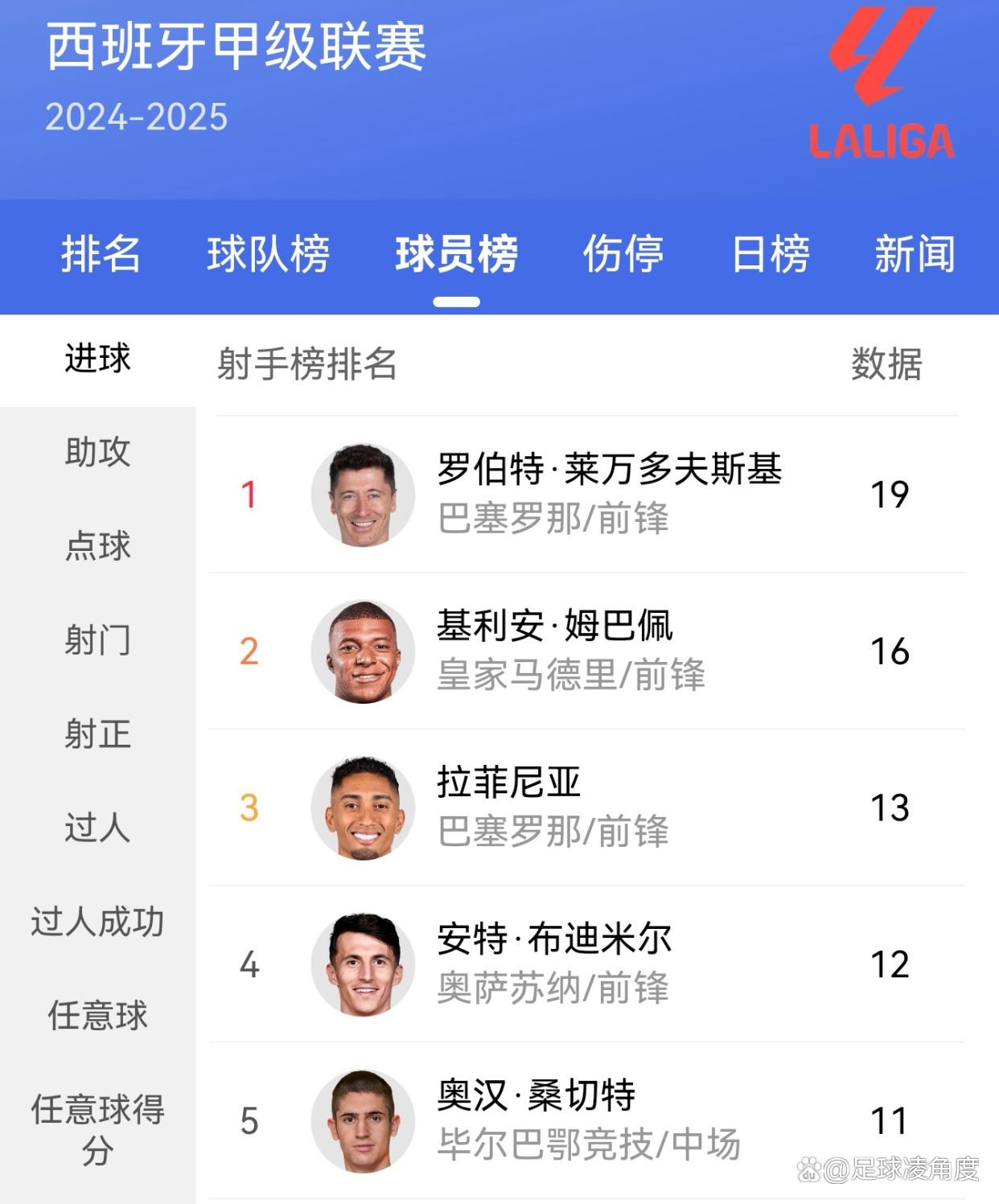Image resolution: width=999 pixels, height=1204 pixels.
Task: Open the 日榜 tab
Action: coord(771,254)
